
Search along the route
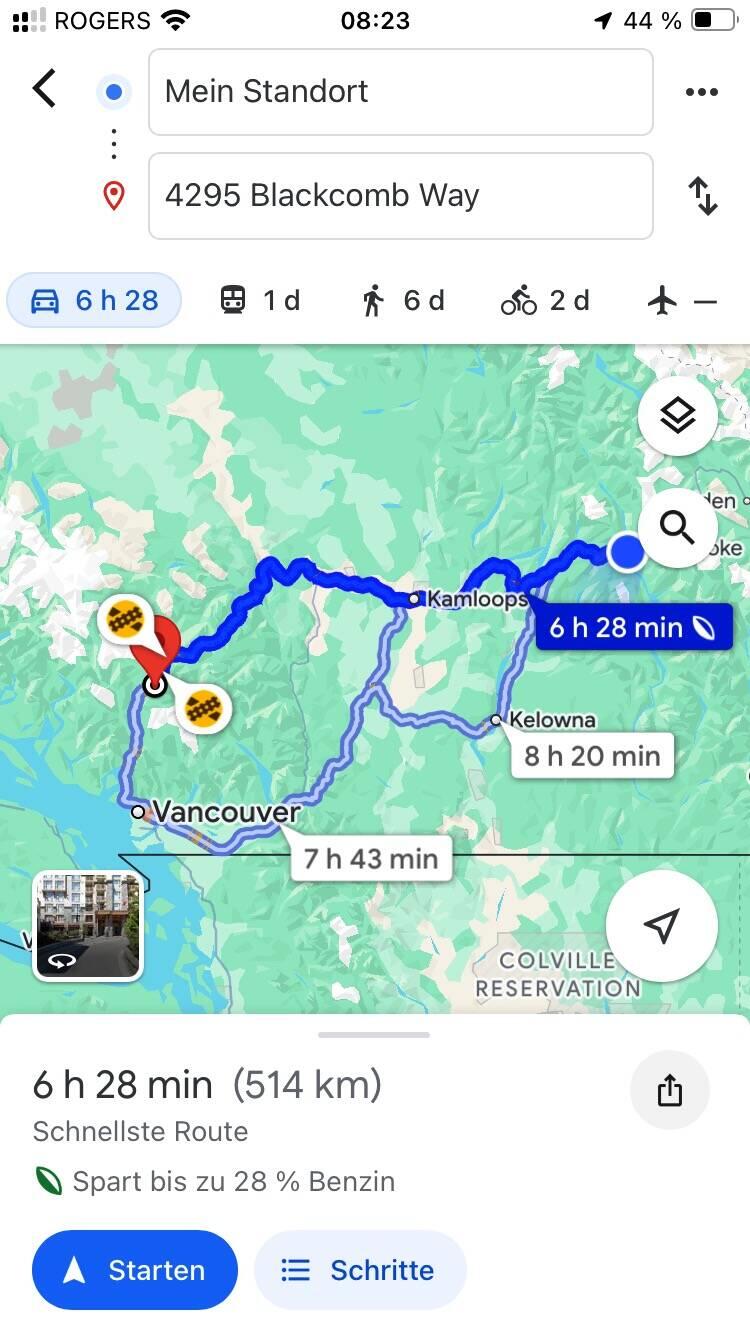tap(677, 527)
